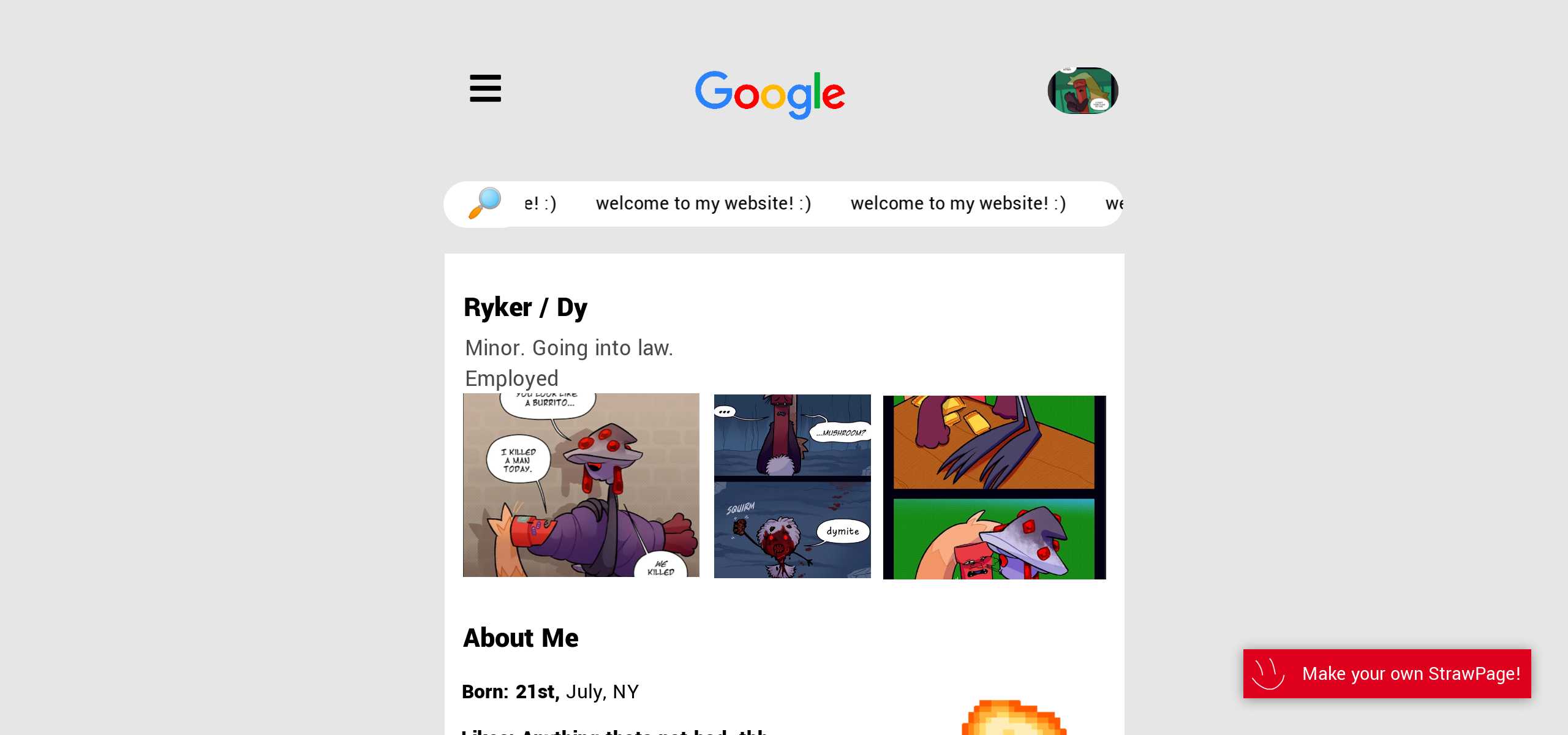This screenshot has width=1568, height=735.
Task: View the "dymite" mushroom comic image
Action: [792, 486]
